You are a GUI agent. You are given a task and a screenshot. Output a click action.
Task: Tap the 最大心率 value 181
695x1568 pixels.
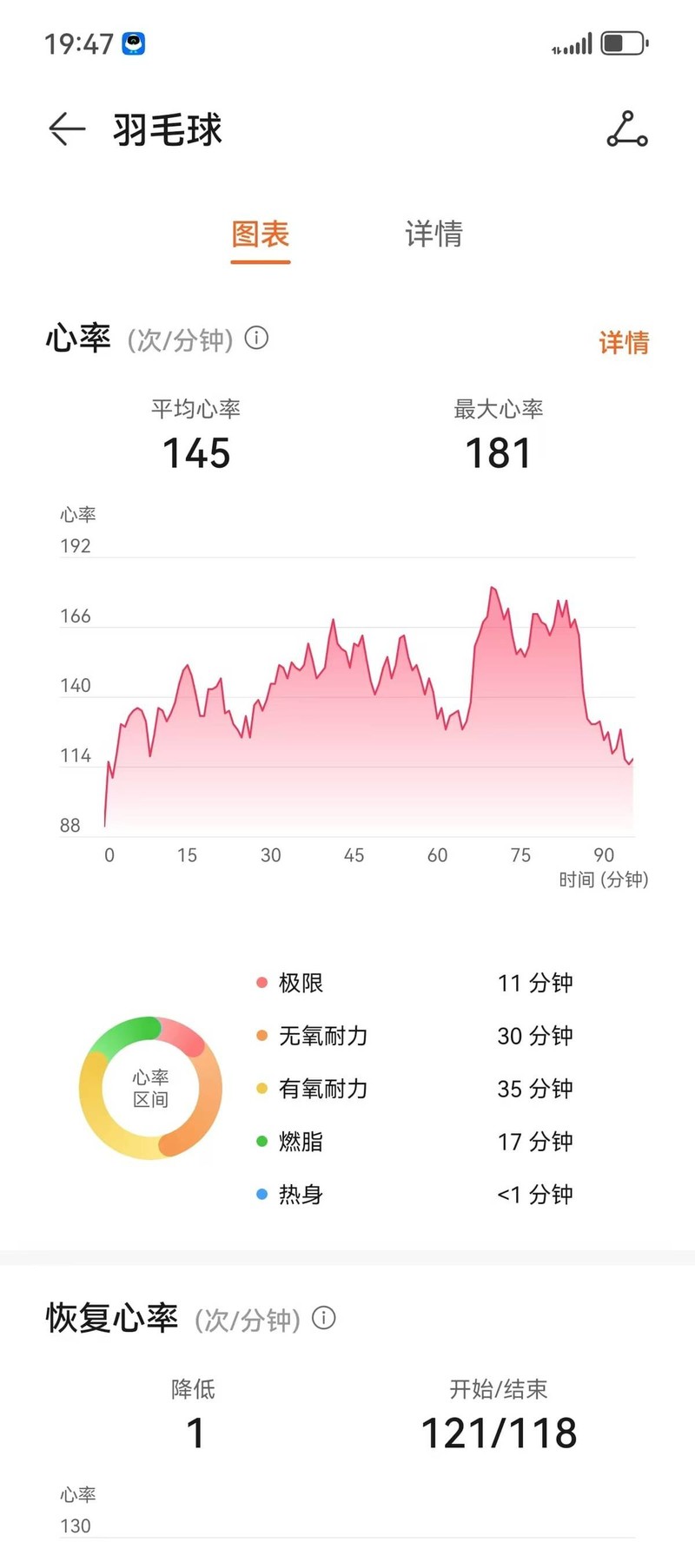(498, 453)
